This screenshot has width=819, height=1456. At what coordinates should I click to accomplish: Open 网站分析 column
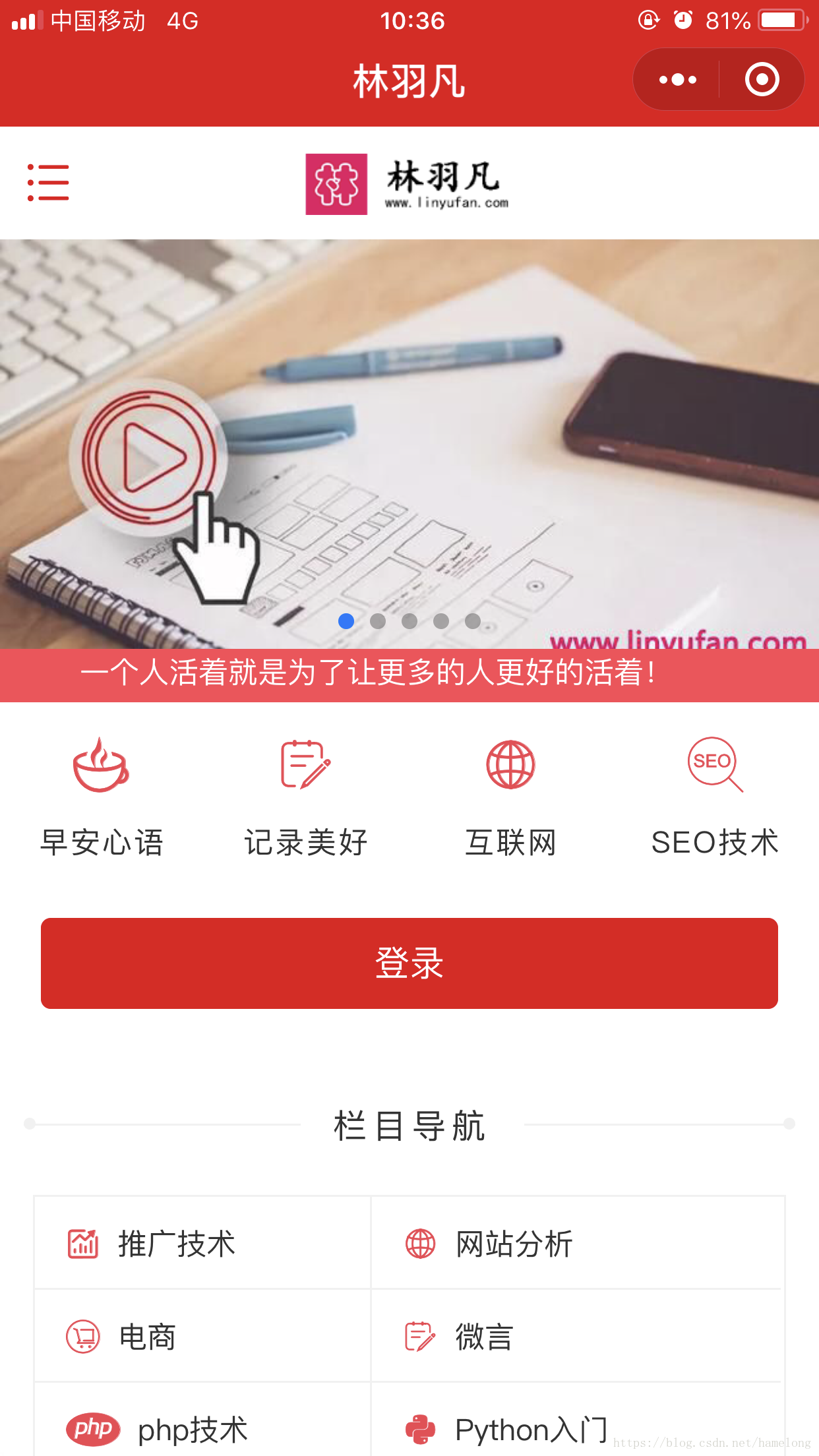576,1244
